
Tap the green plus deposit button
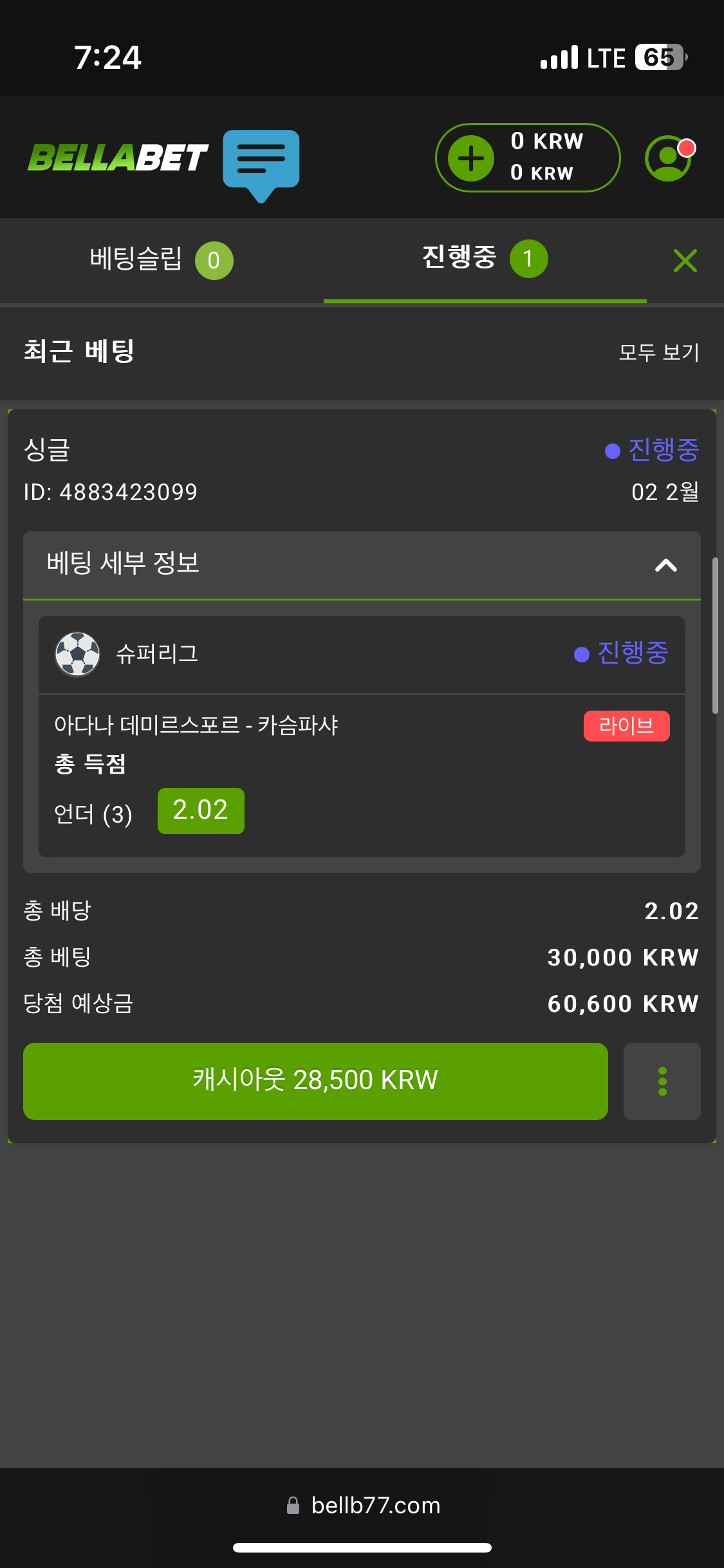click(471, 158)
